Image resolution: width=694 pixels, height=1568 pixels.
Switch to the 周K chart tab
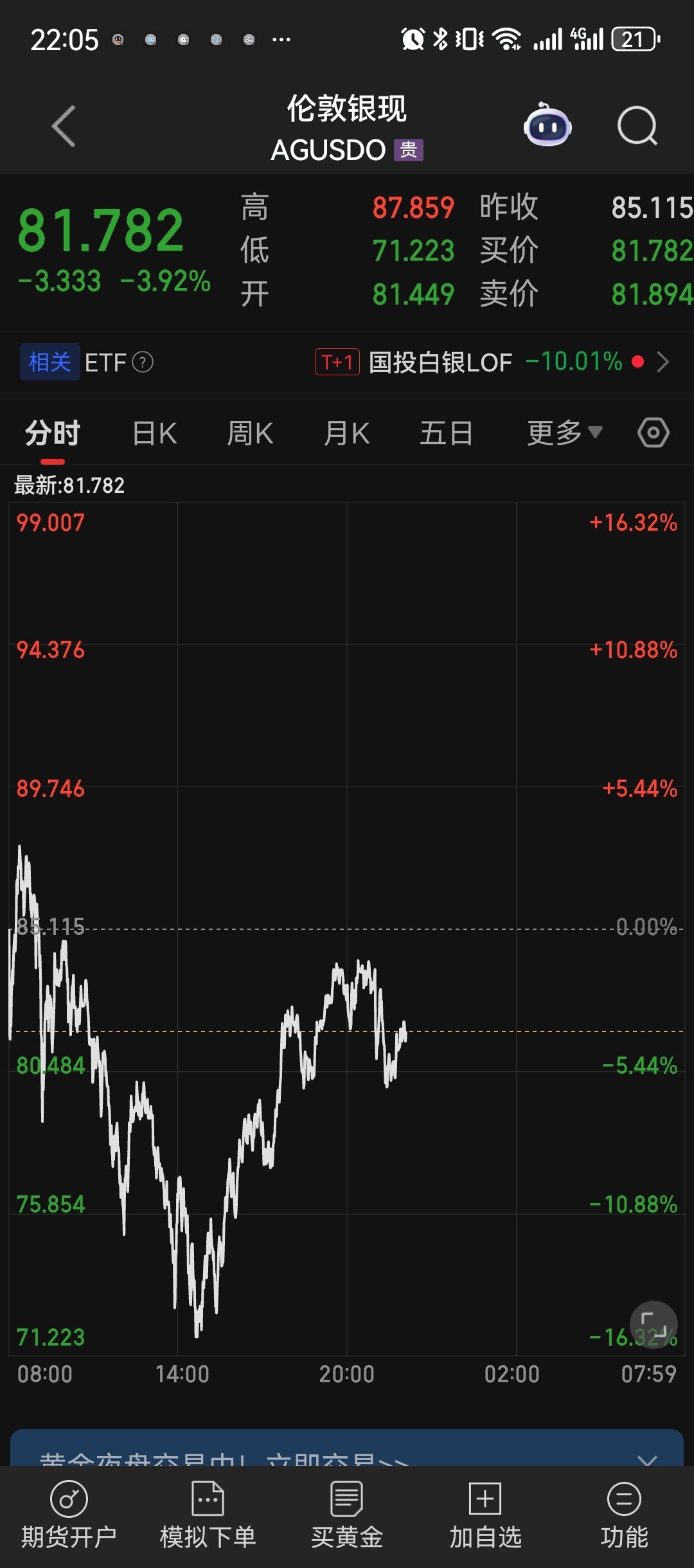tap(250, 433)
